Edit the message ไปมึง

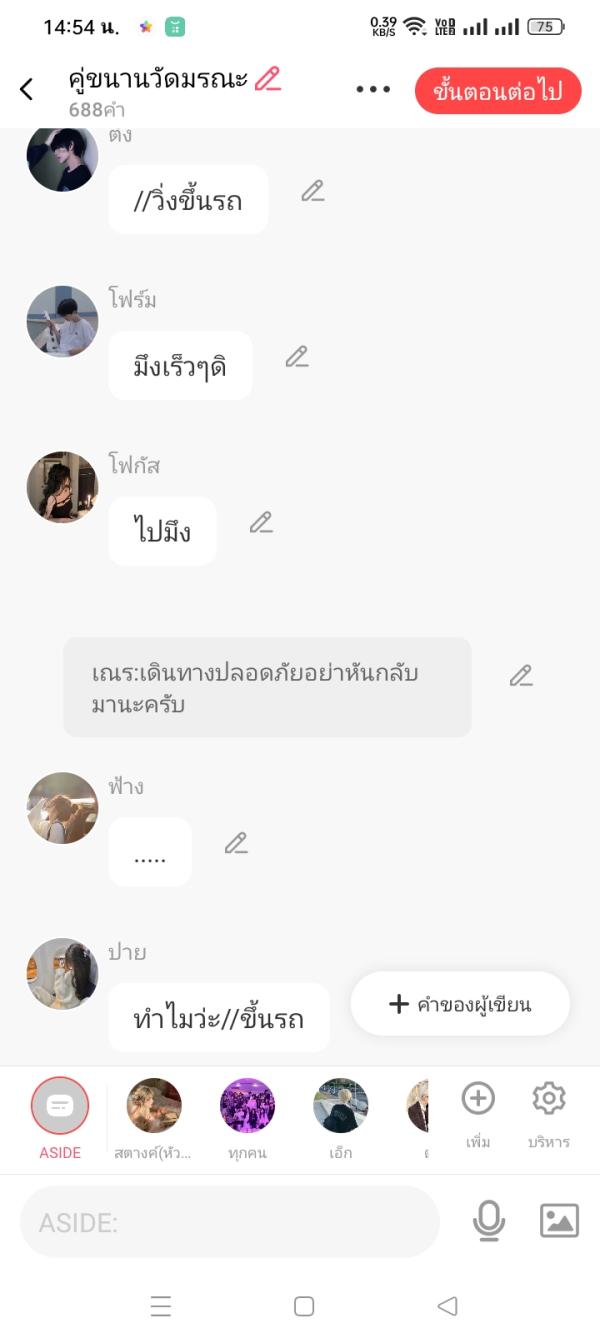261,523
